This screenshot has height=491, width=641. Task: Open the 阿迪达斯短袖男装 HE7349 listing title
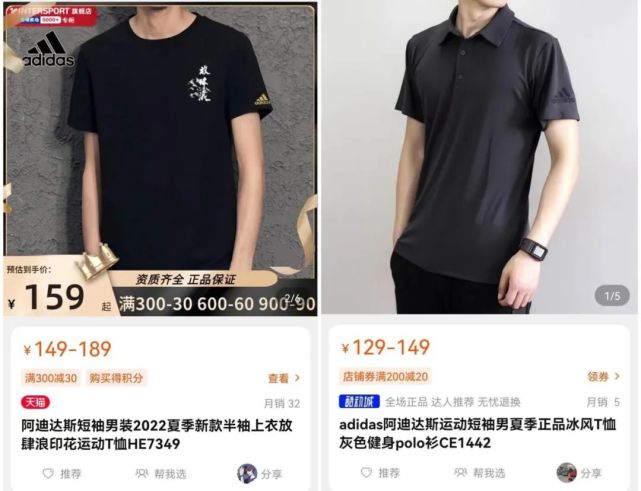point(160,434)
